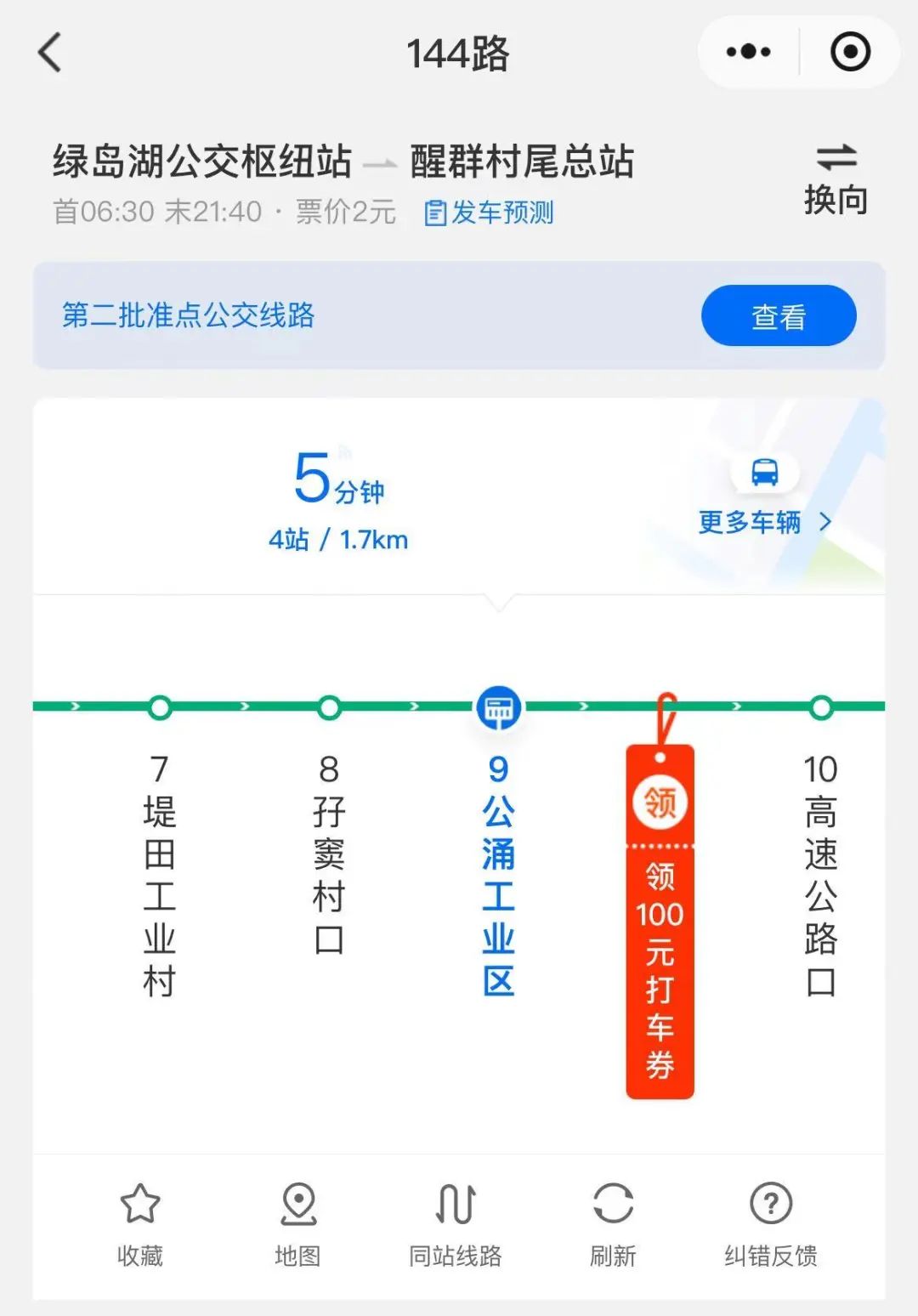Open the 发车预测 departure forecast link

pos(490,213)
